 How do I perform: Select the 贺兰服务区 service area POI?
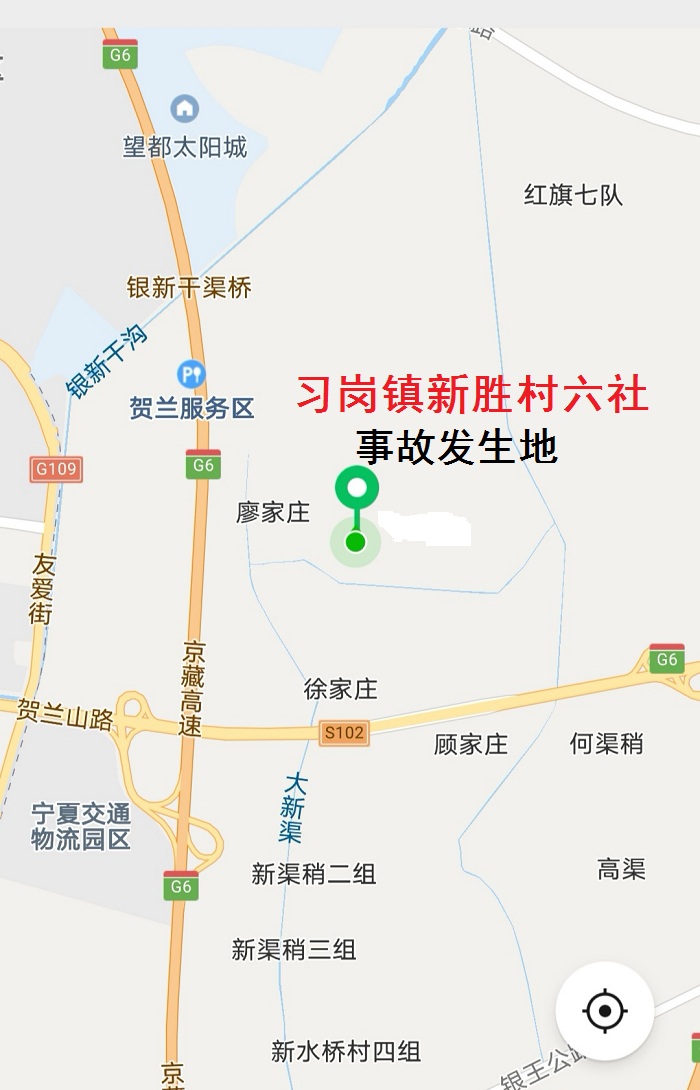point(191,376)
